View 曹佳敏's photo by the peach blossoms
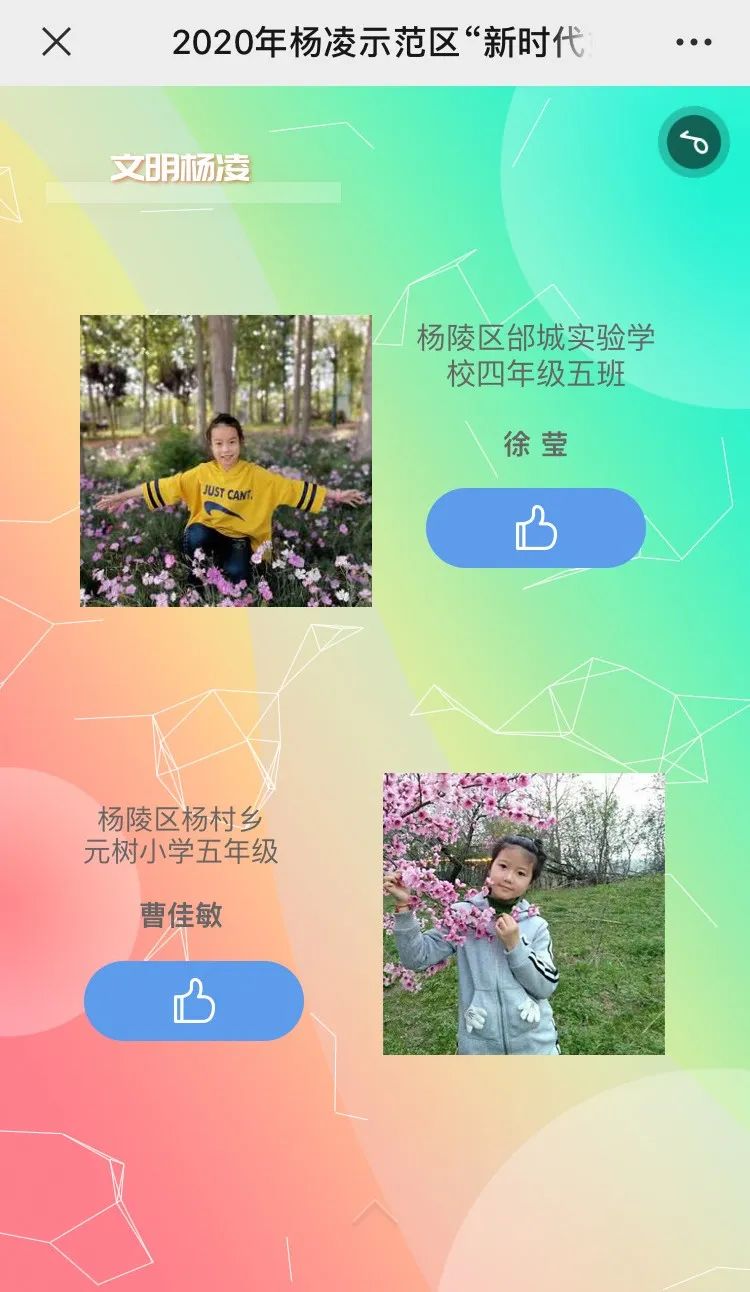The height and width of the screenshot is (1292, 750). [523, 913]
